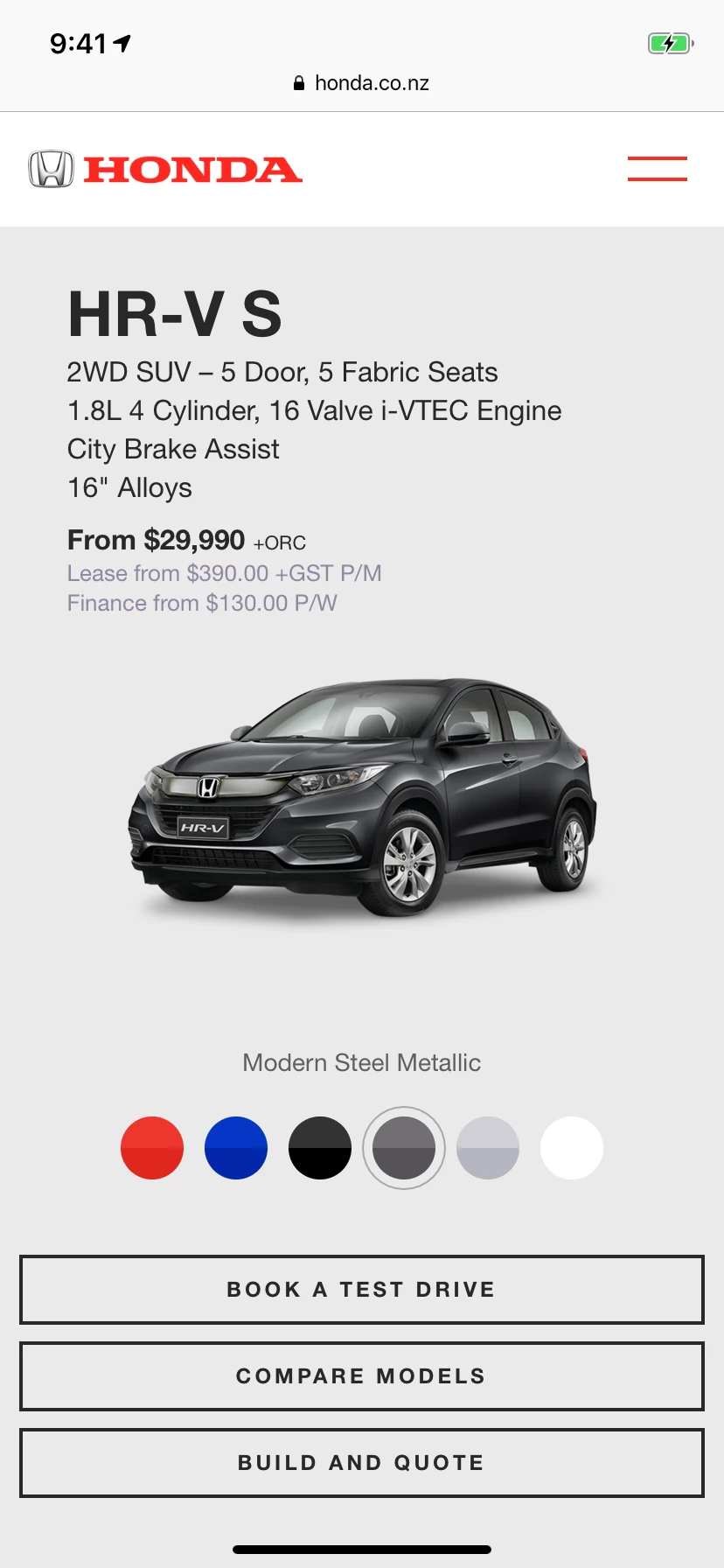Select the red colour swatch
This screenshot has height=1568, width=724.
tap(152, 1148)
